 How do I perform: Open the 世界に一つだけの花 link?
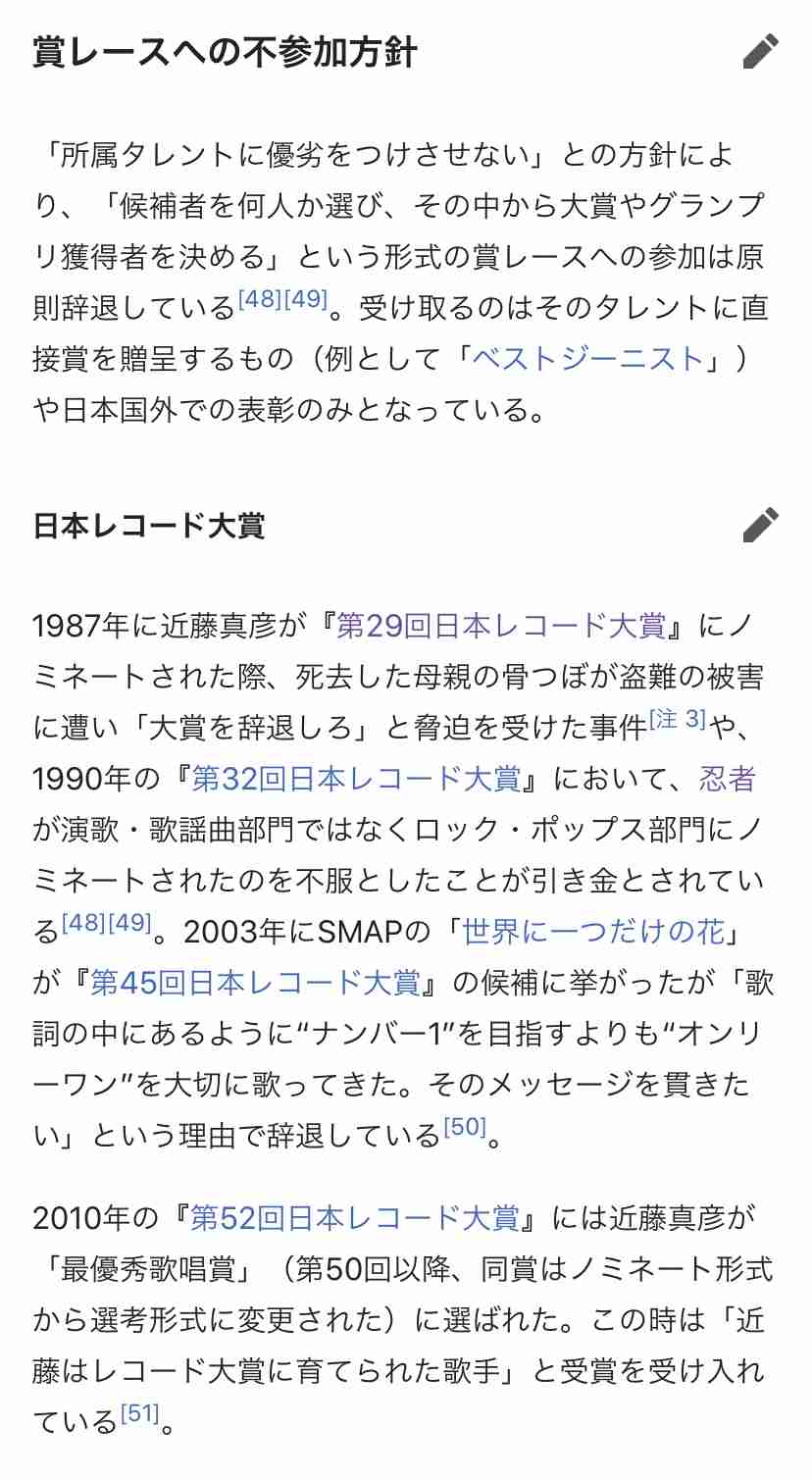click(x=594, y=931)
